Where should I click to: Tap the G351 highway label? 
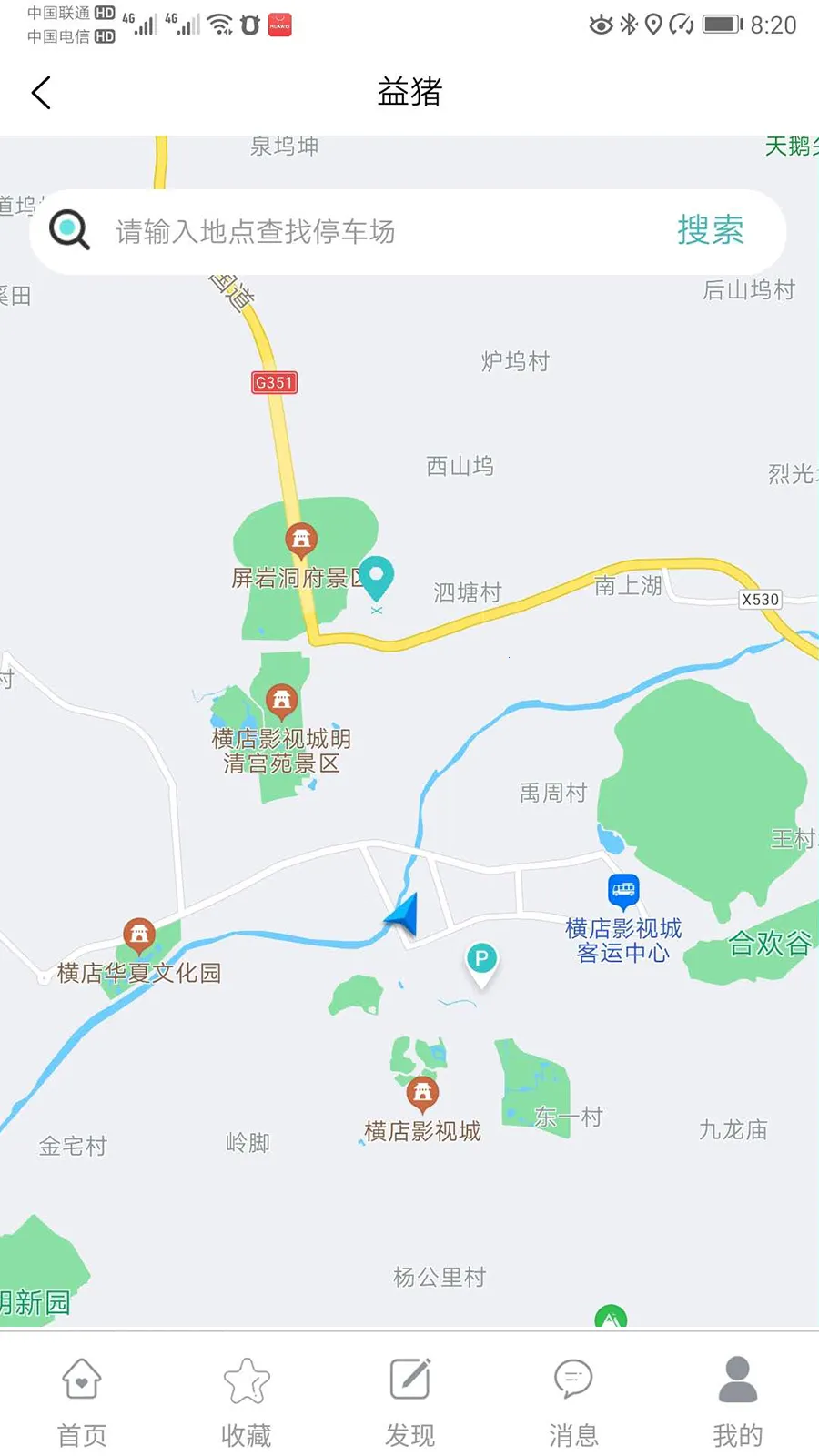(x=274, y=382)
